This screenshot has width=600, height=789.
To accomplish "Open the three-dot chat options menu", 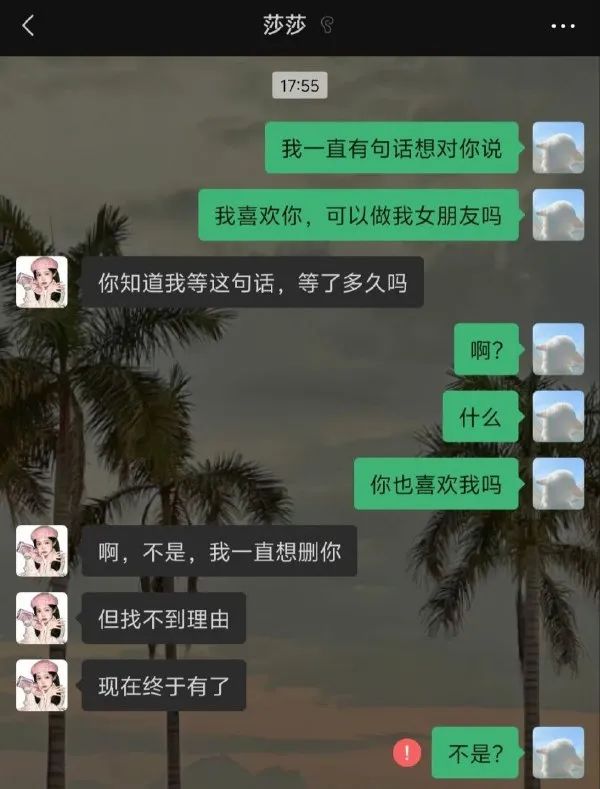I will pyautogui.click(x=563, y=27).
